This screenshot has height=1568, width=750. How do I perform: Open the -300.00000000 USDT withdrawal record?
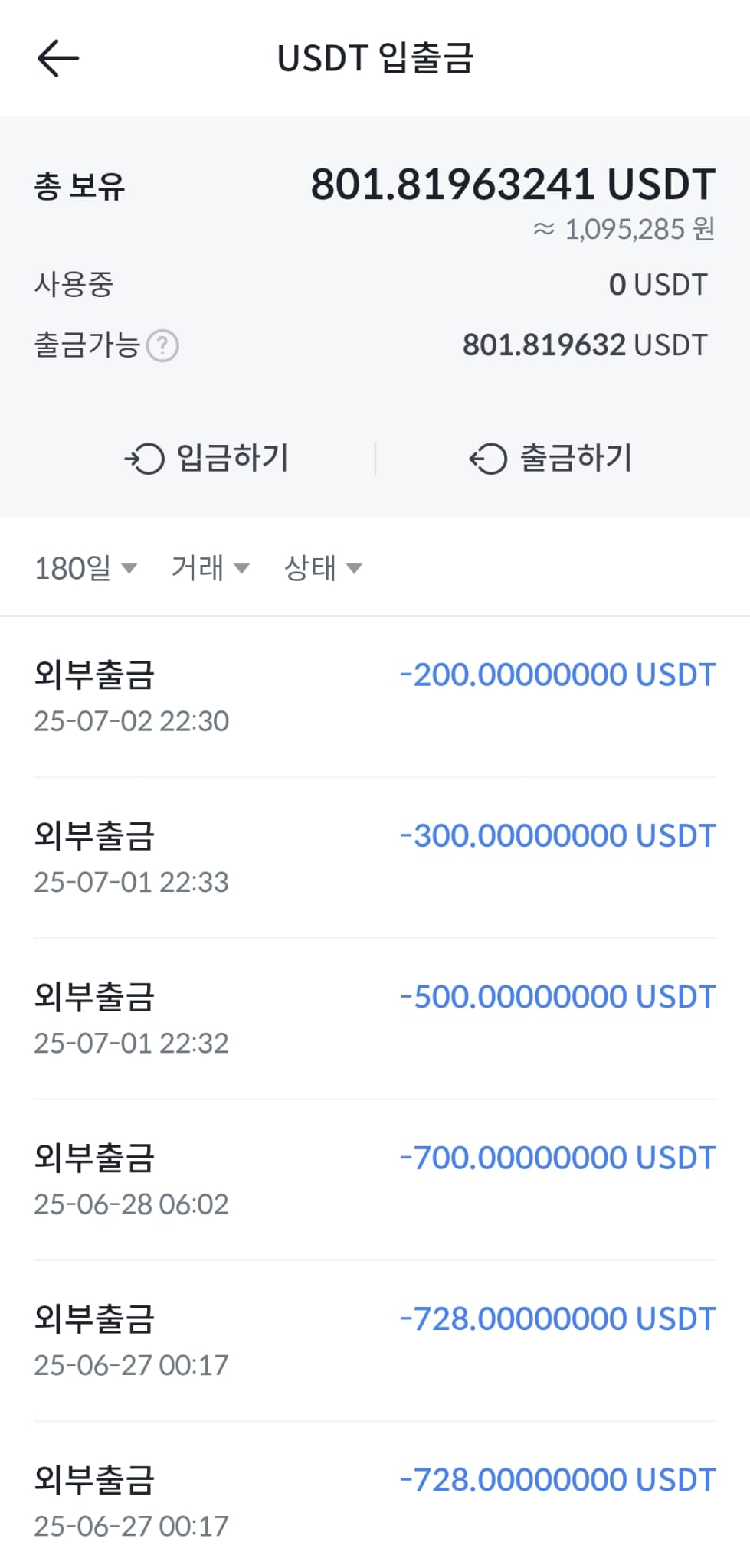click(x=375, y=858)
